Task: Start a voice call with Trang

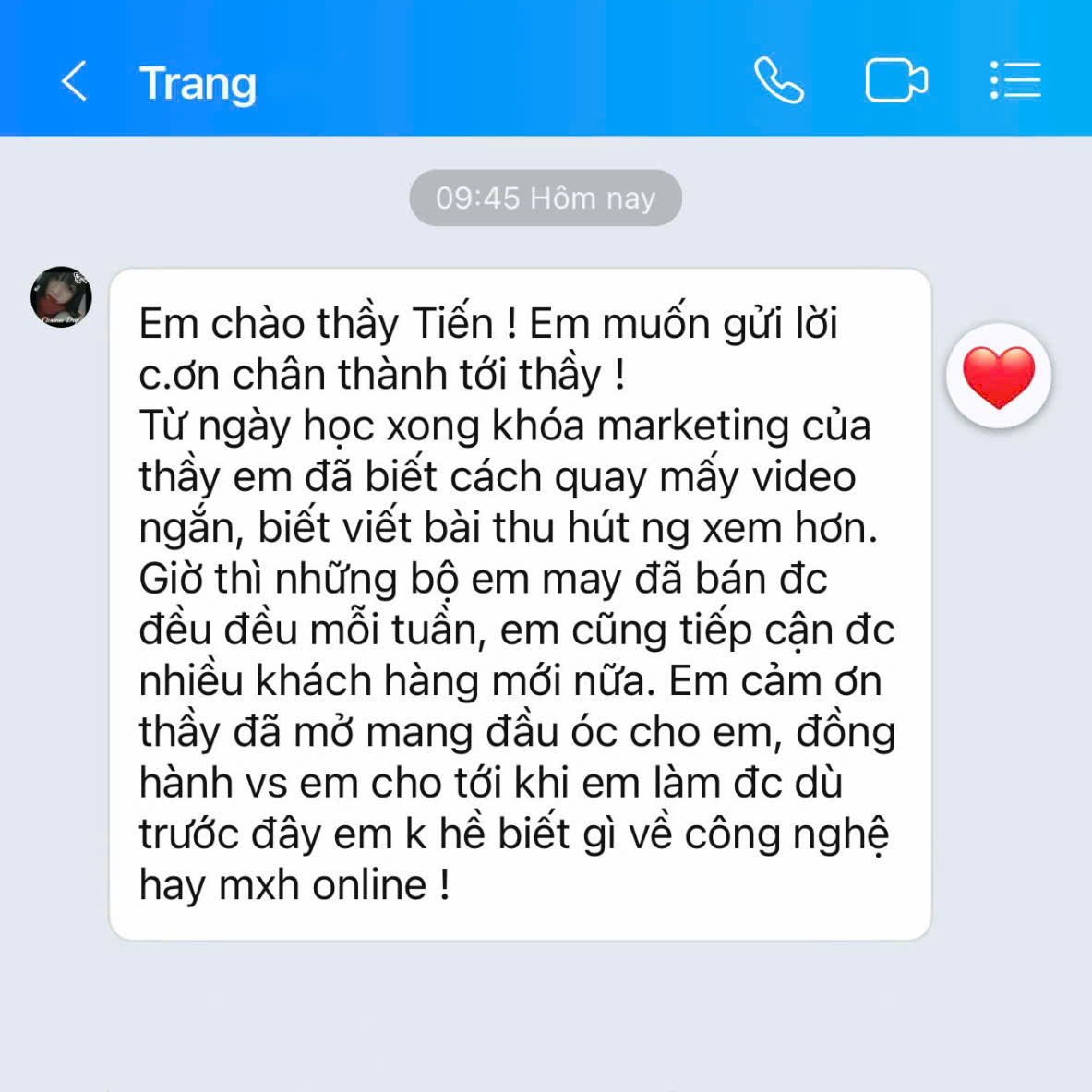Action: click(778, 80)
